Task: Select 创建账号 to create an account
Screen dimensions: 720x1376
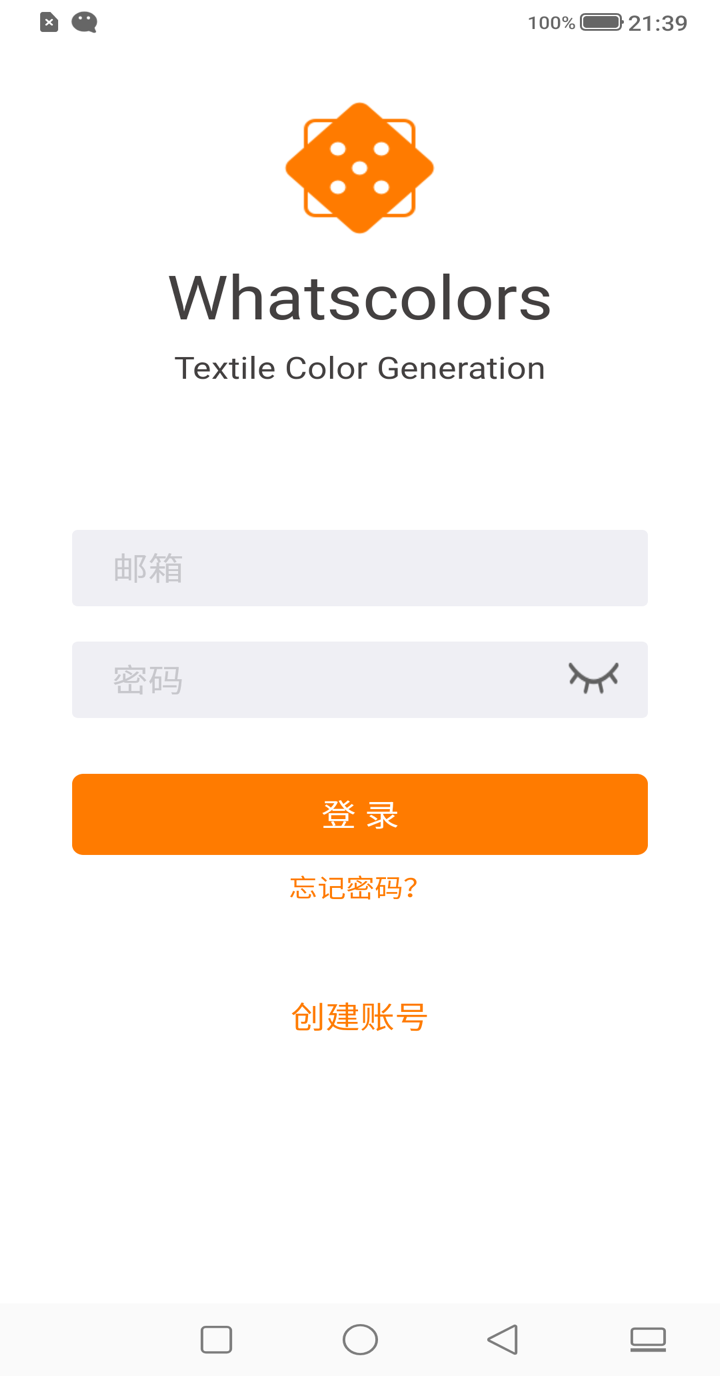Action: [x=360, y=1017]
